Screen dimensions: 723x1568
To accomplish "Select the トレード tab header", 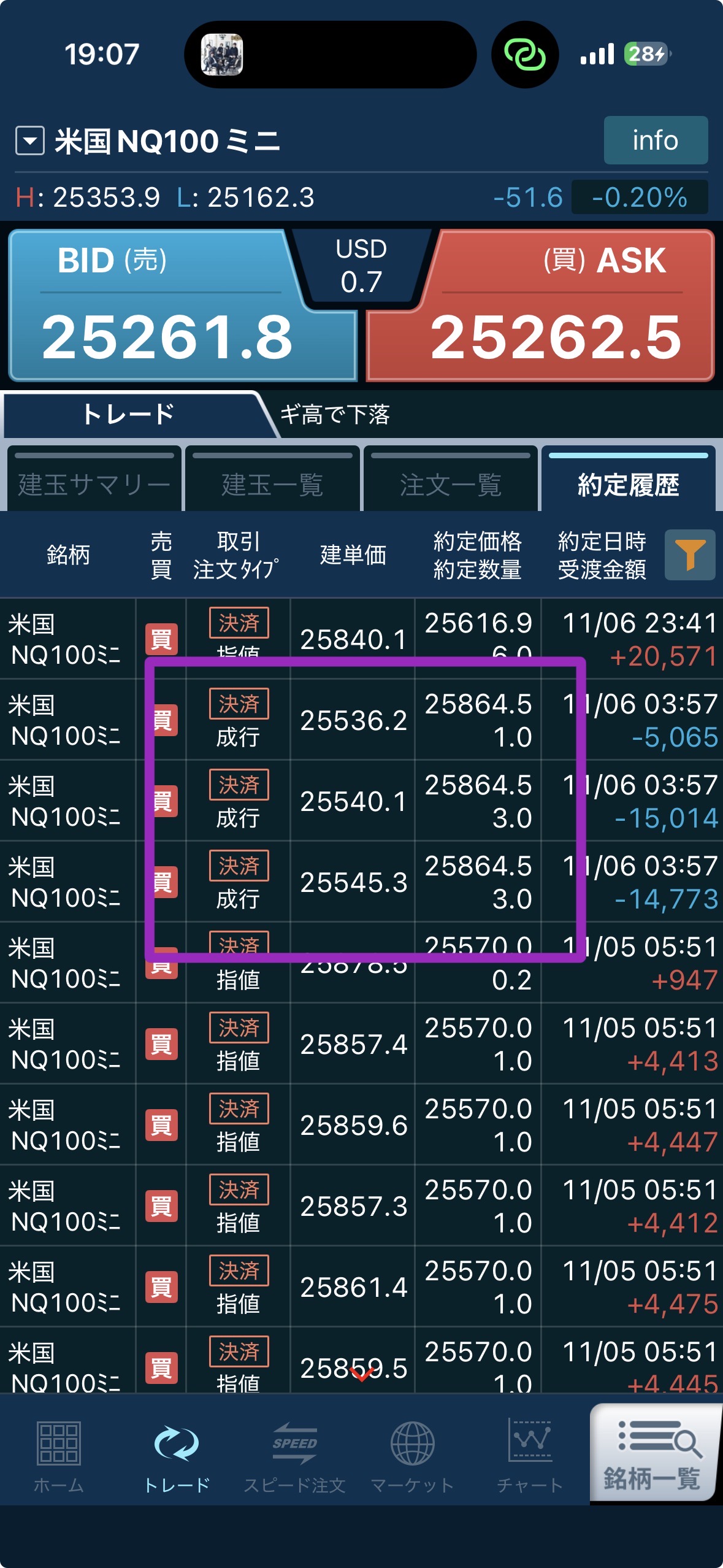I will tap(130, 415).
